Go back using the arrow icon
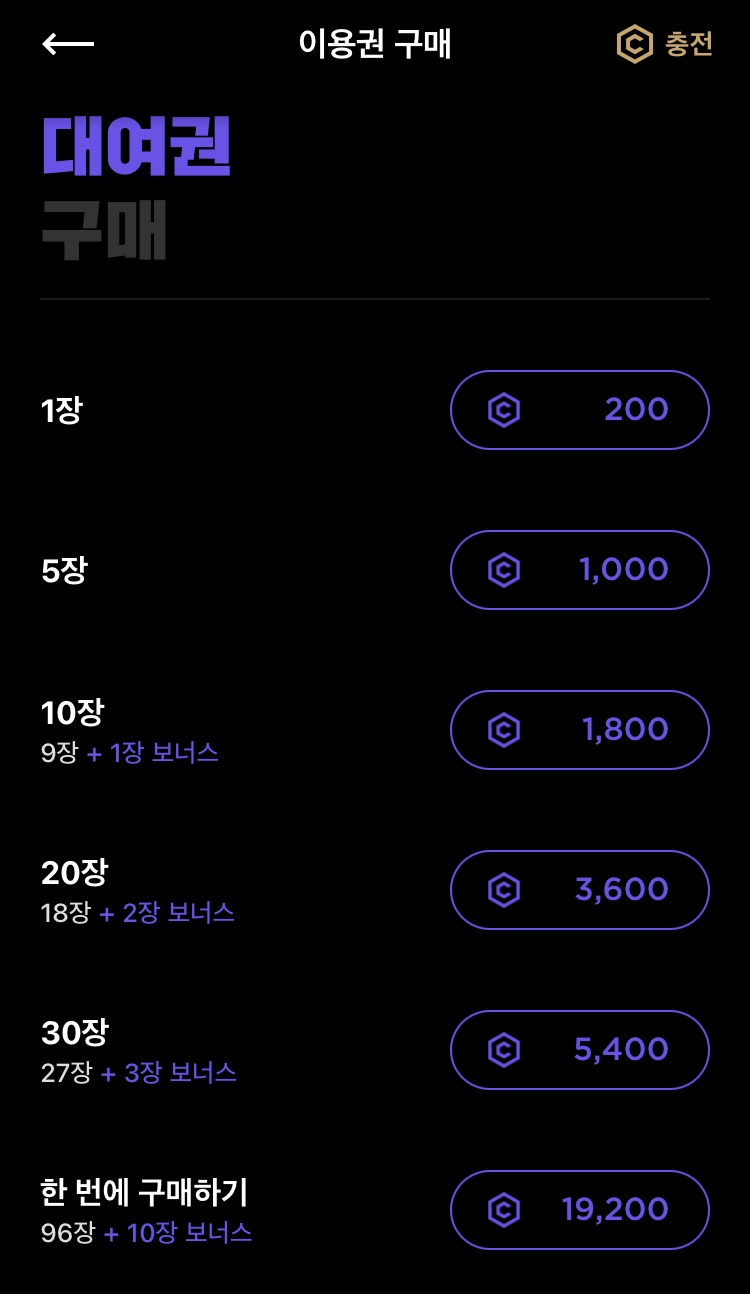 point(68,44)
